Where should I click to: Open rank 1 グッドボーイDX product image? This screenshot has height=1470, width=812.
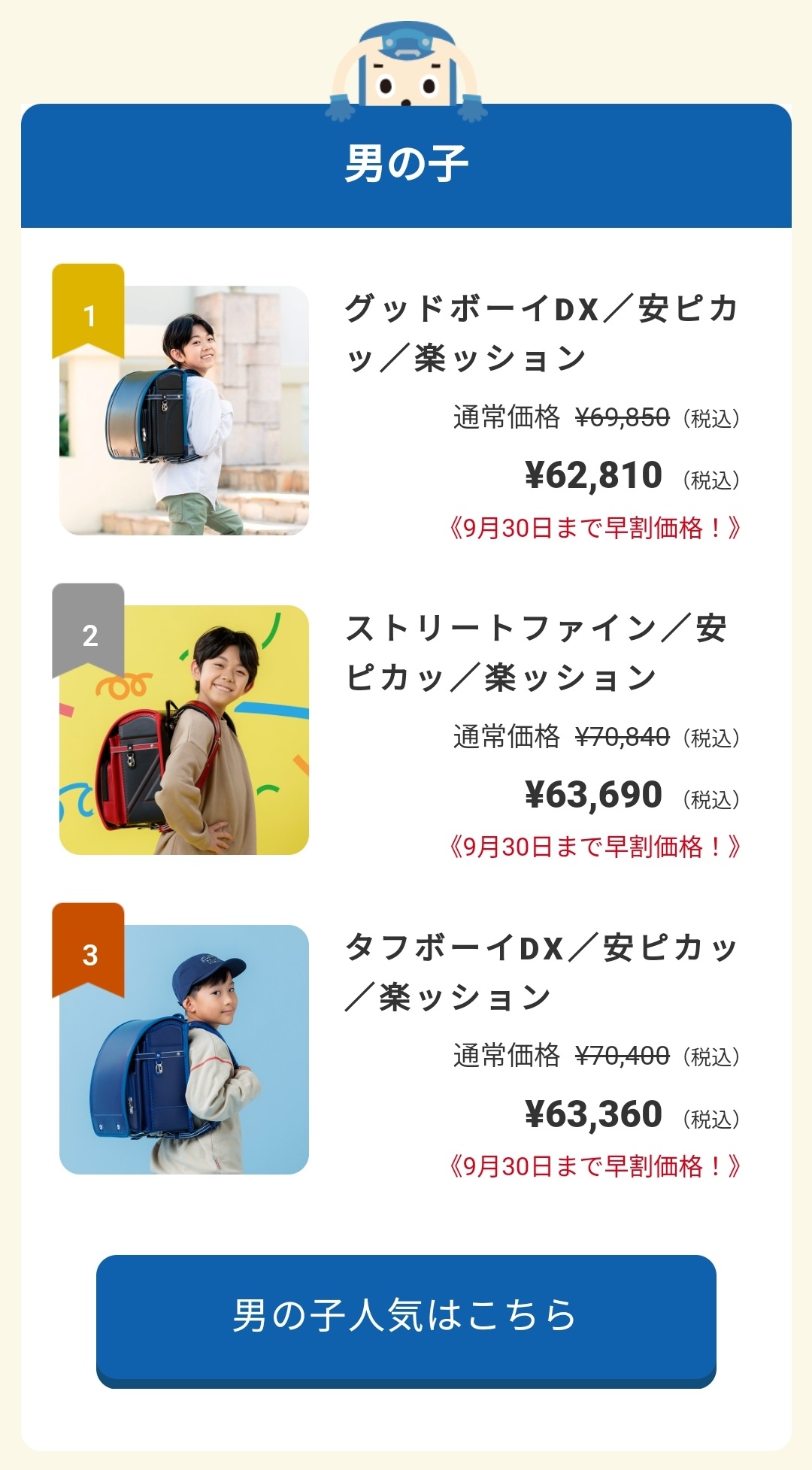tap(184, 411)
